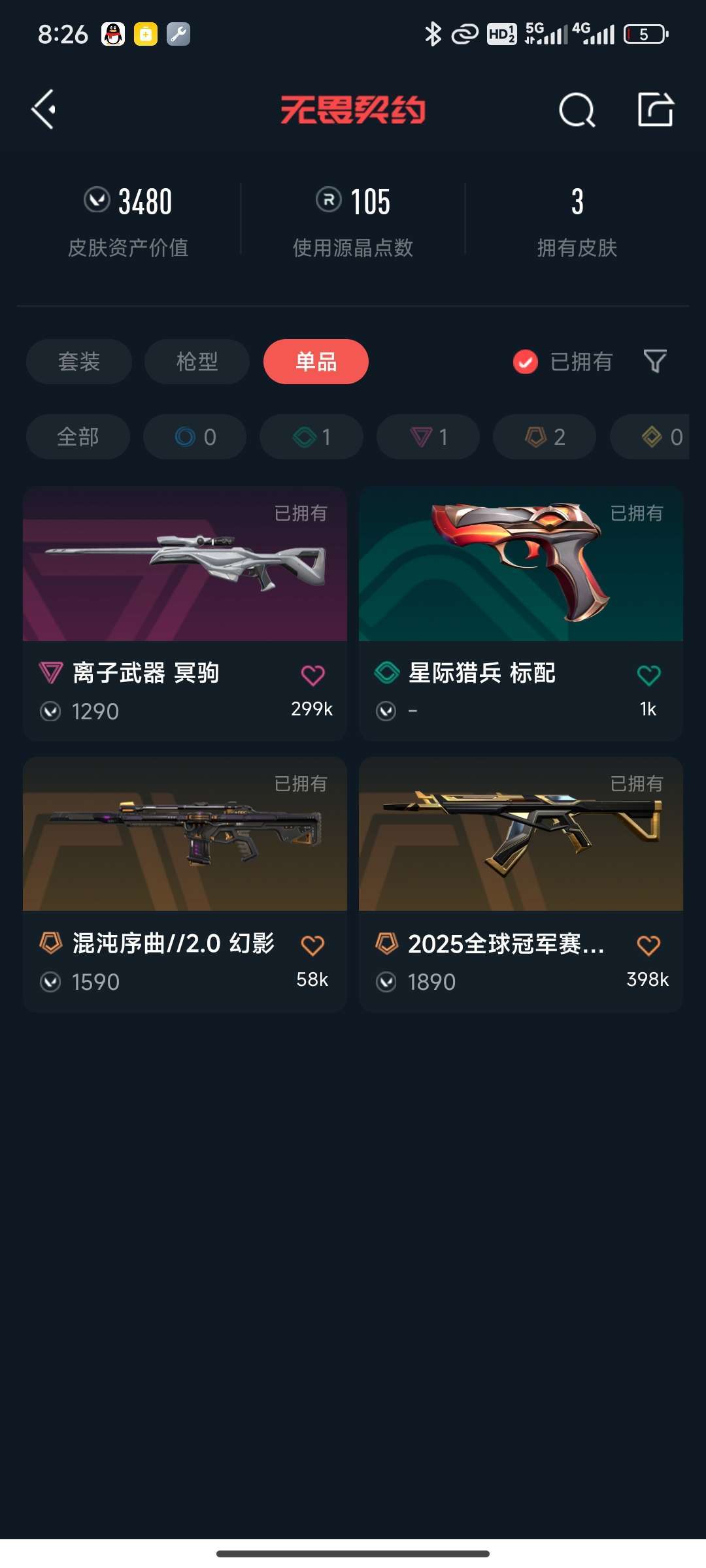Open the funnel filter options

(655, 361)
